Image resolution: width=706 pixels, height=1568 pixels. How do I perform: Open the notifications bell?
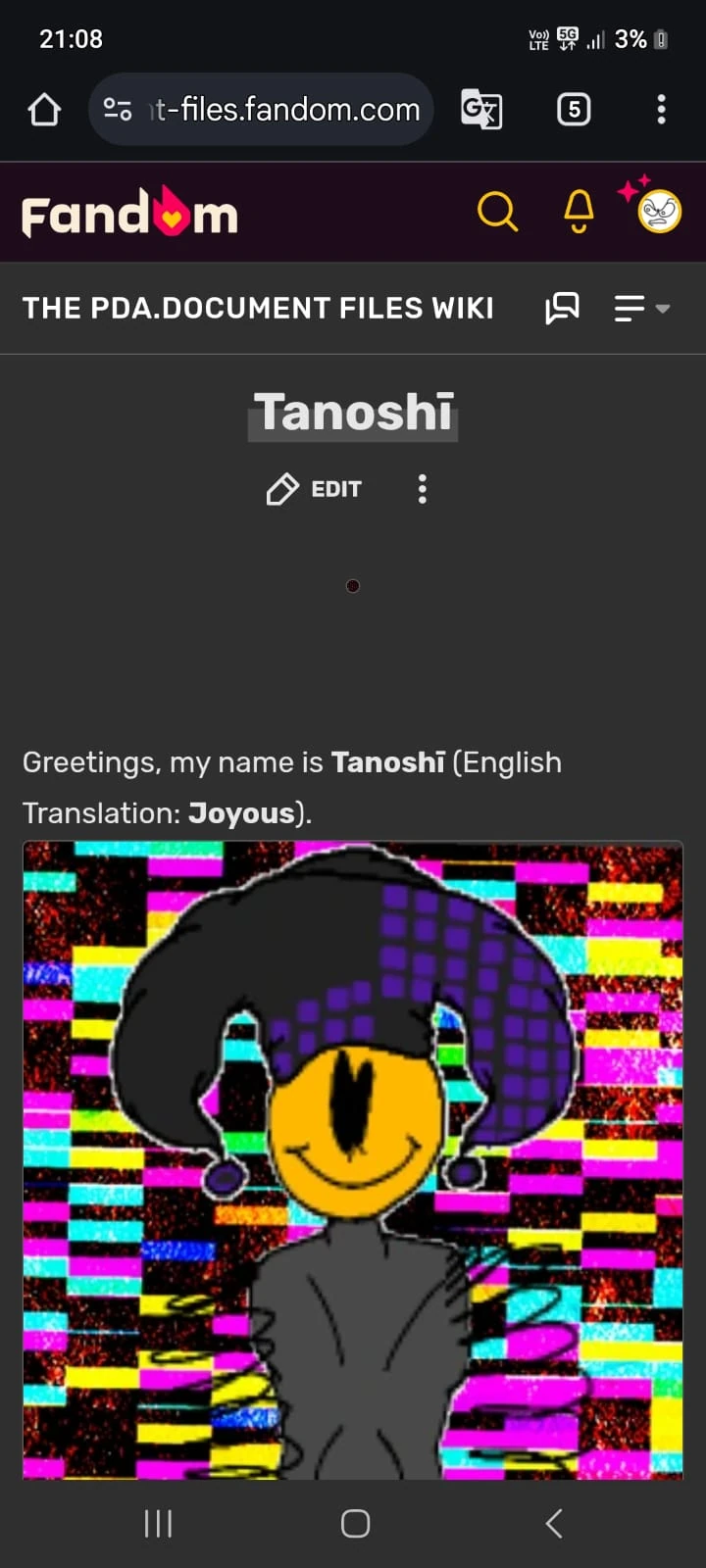pos(579,212)
